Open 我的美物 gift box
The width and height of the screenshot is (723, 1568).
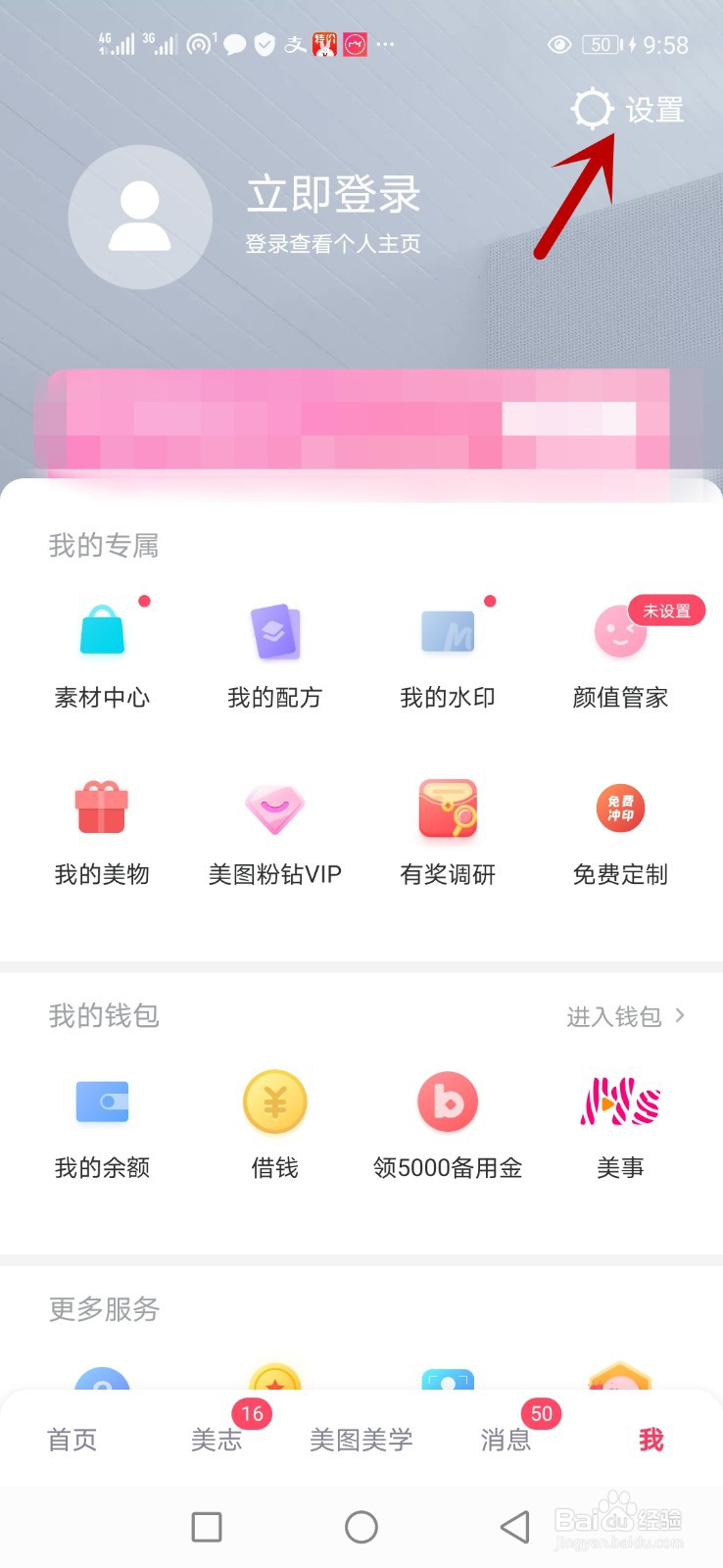[102, 823]
